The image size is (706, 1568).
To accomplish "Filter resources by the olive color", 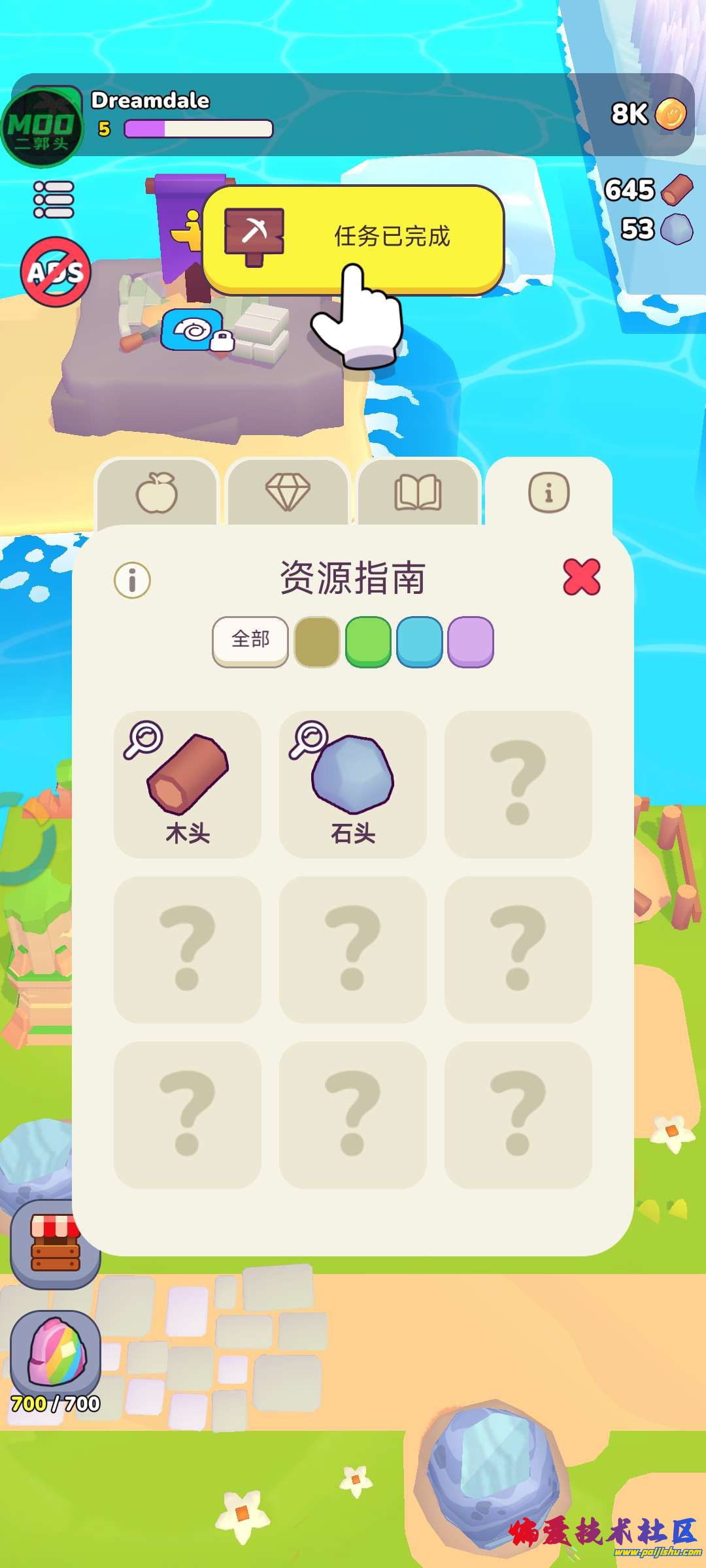I will (317, 642).
